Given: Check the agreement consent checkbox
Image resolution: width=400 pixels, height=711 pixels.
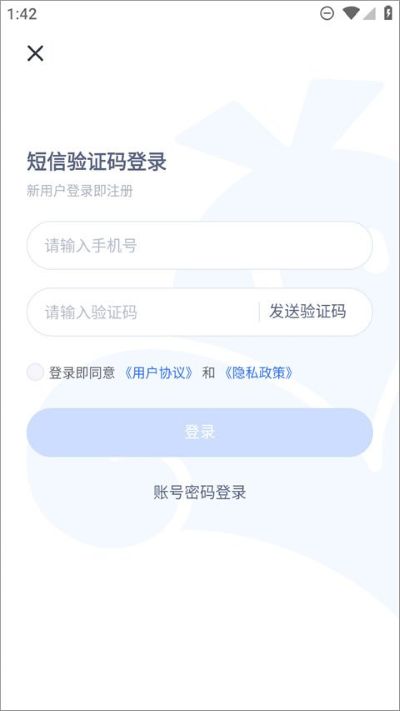Looking at the screenshot, I should pyautogui.click(x=35, y=372).
